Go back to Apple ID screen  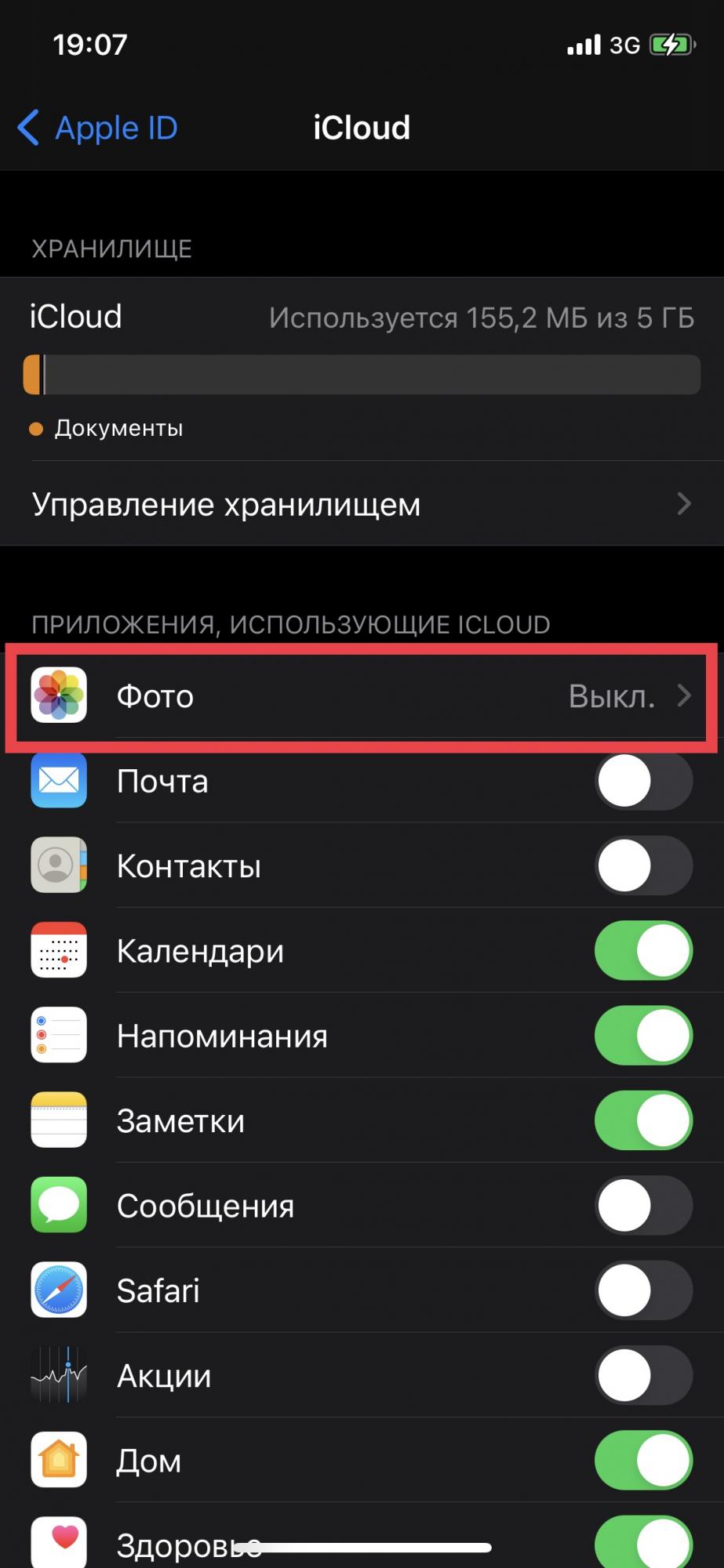[x=96, y=127]
